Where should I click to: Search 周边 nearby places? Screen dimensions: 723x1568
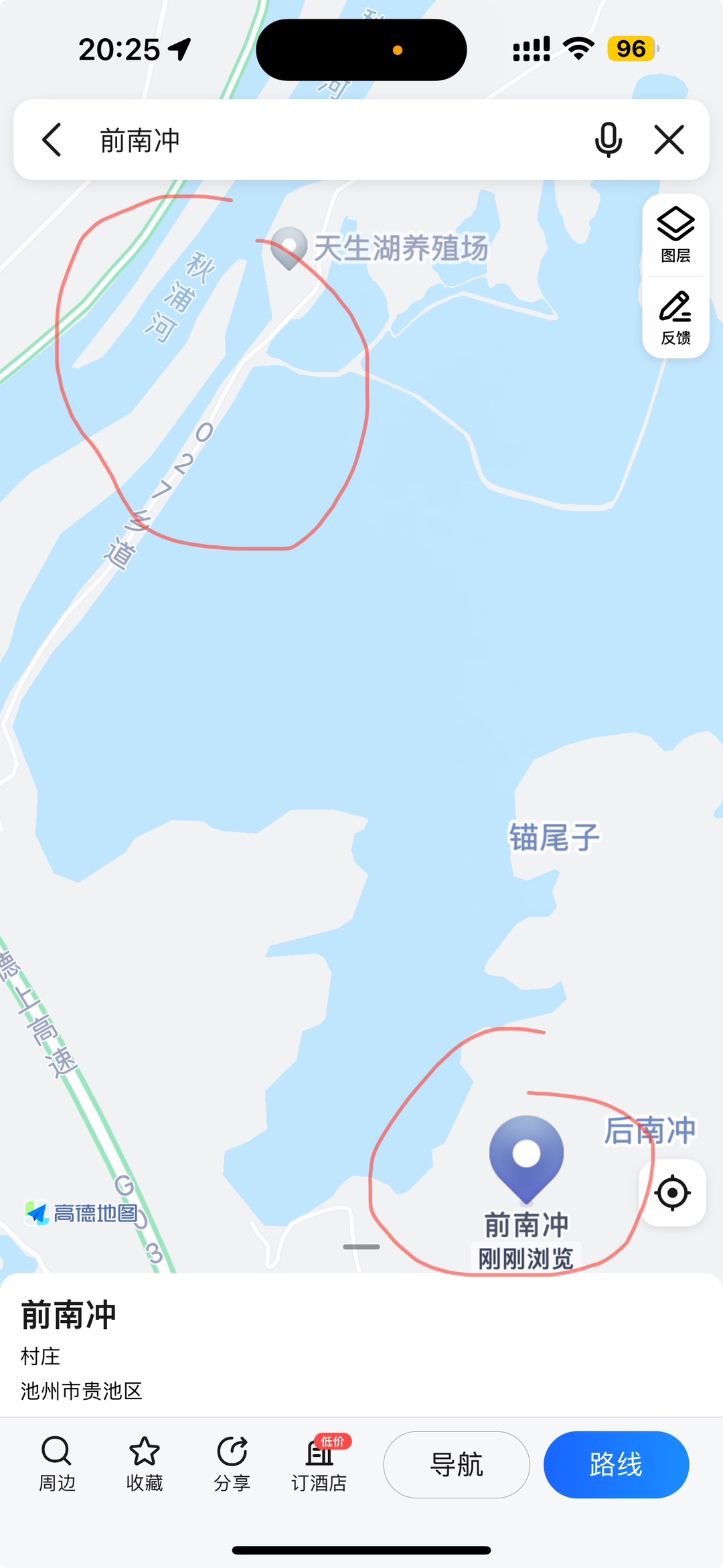tap(57, 1464)
